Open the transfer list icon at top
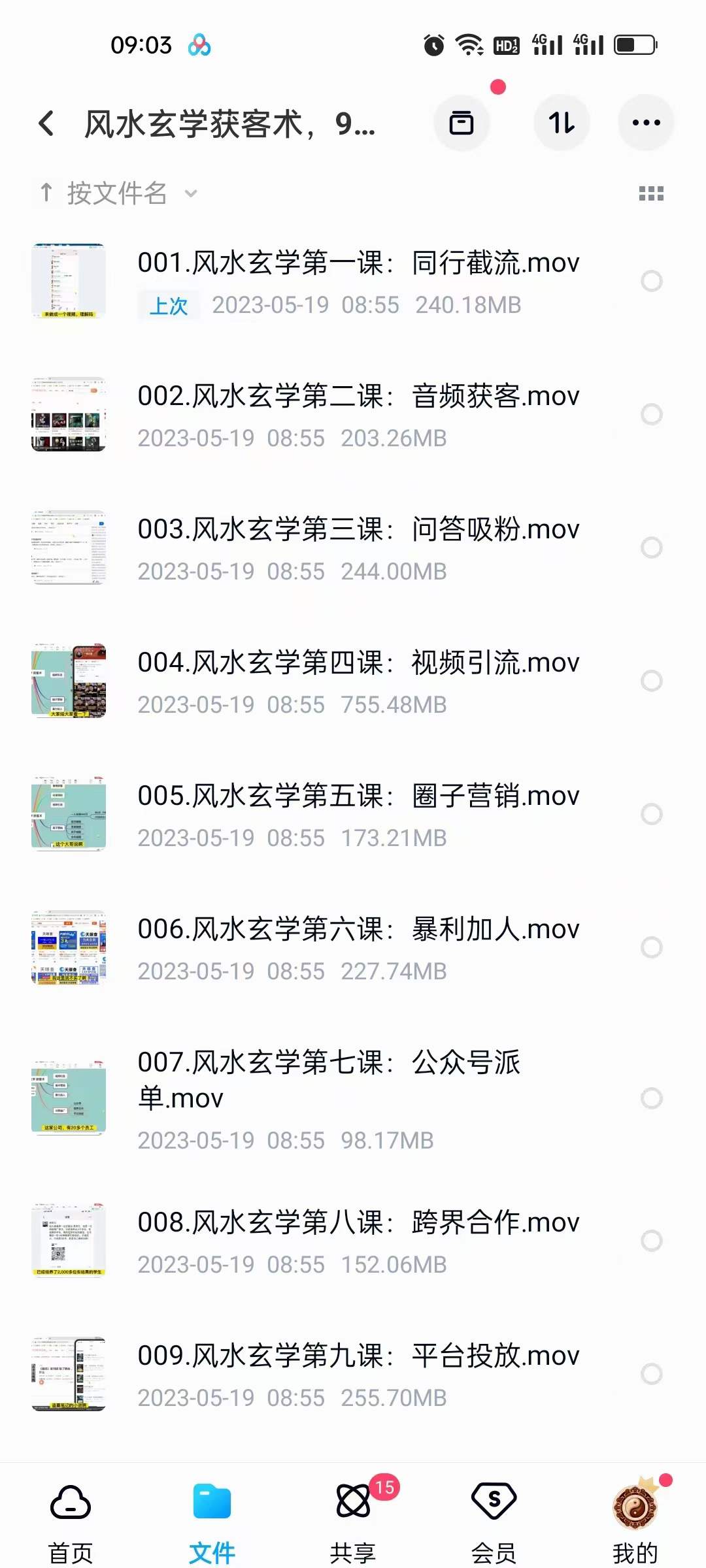This screenshot has height=1568, width=706. [x=462, y=123]
